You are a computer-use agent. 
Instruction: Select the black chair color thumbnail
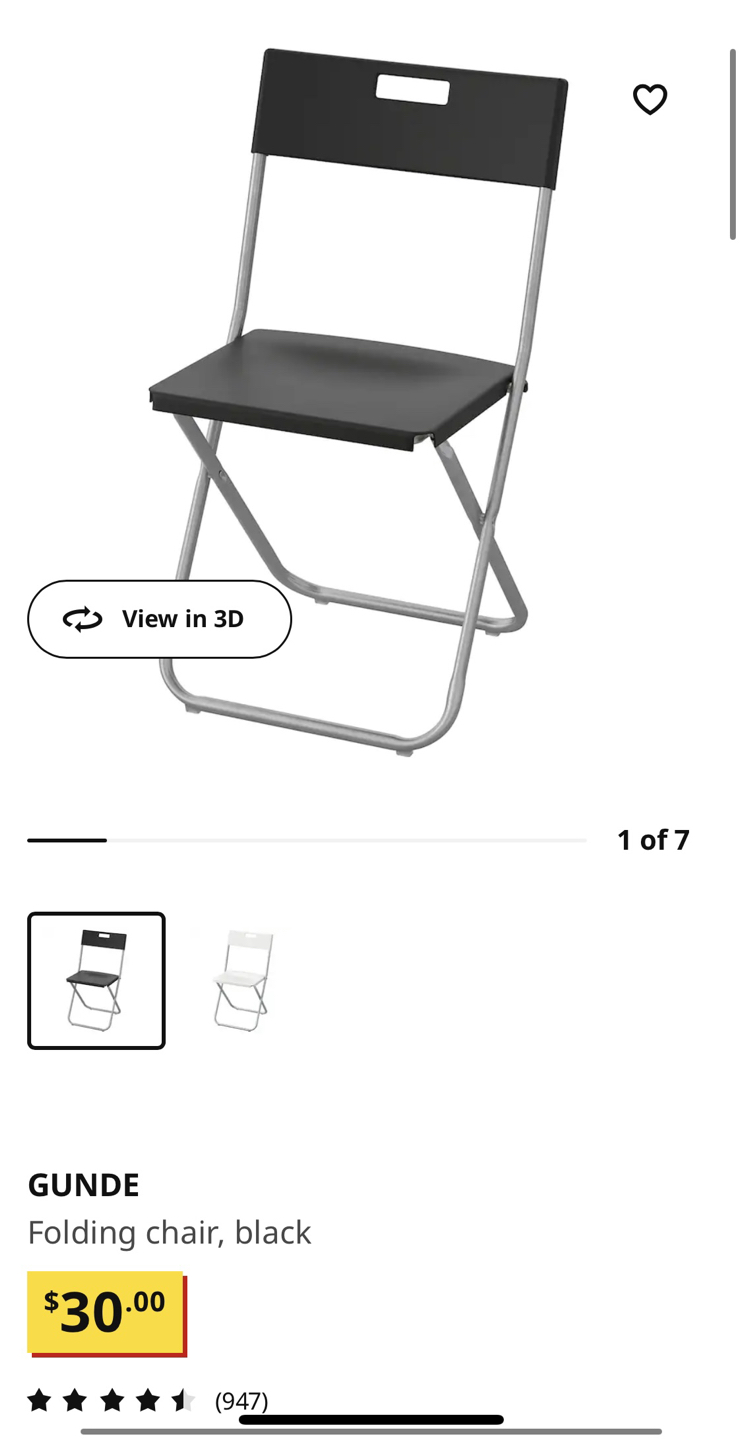96,980
